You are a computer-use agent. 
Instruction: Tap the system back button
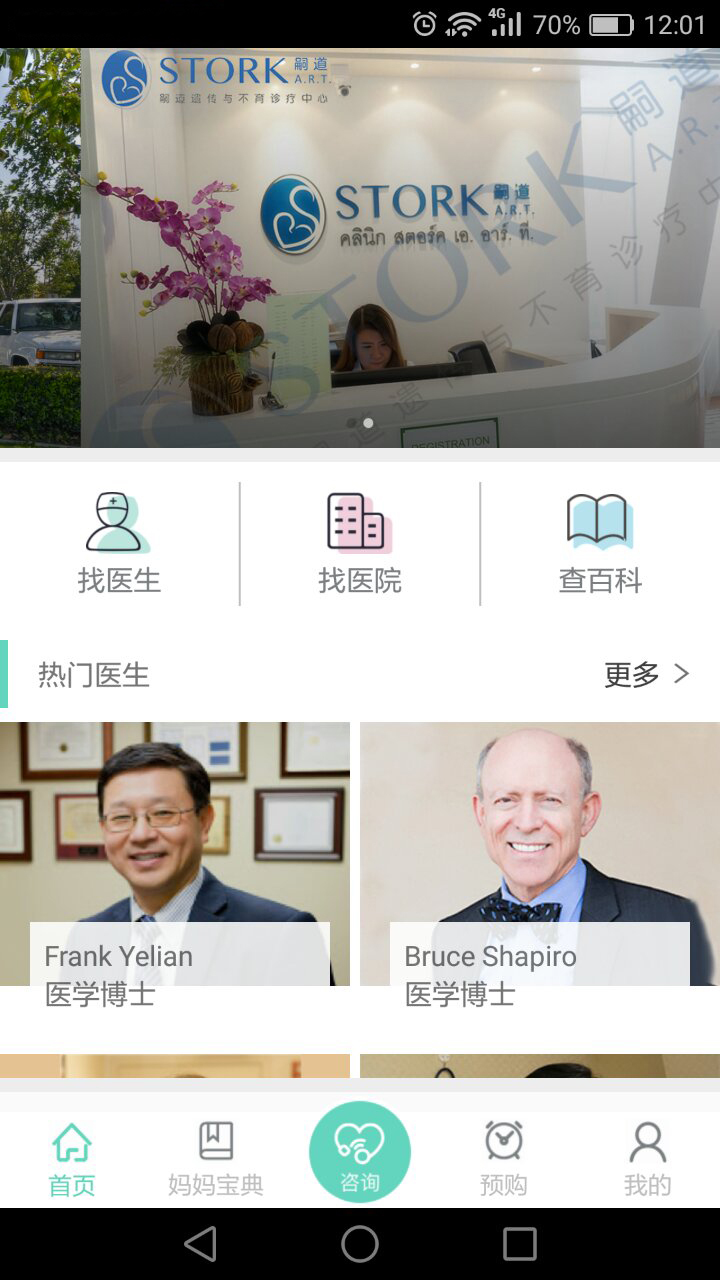coord(201,1244)
